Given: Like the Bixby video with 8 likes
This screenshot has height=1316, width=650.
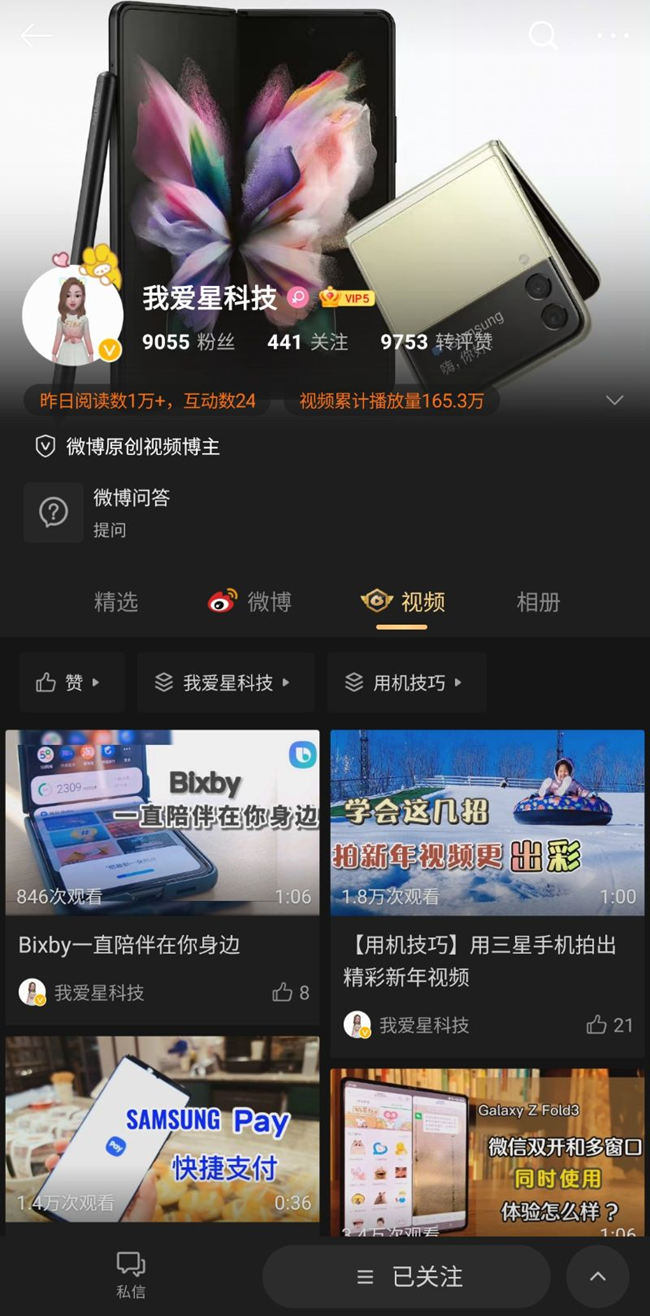Looking at the screenshot, I should [291, 993].
